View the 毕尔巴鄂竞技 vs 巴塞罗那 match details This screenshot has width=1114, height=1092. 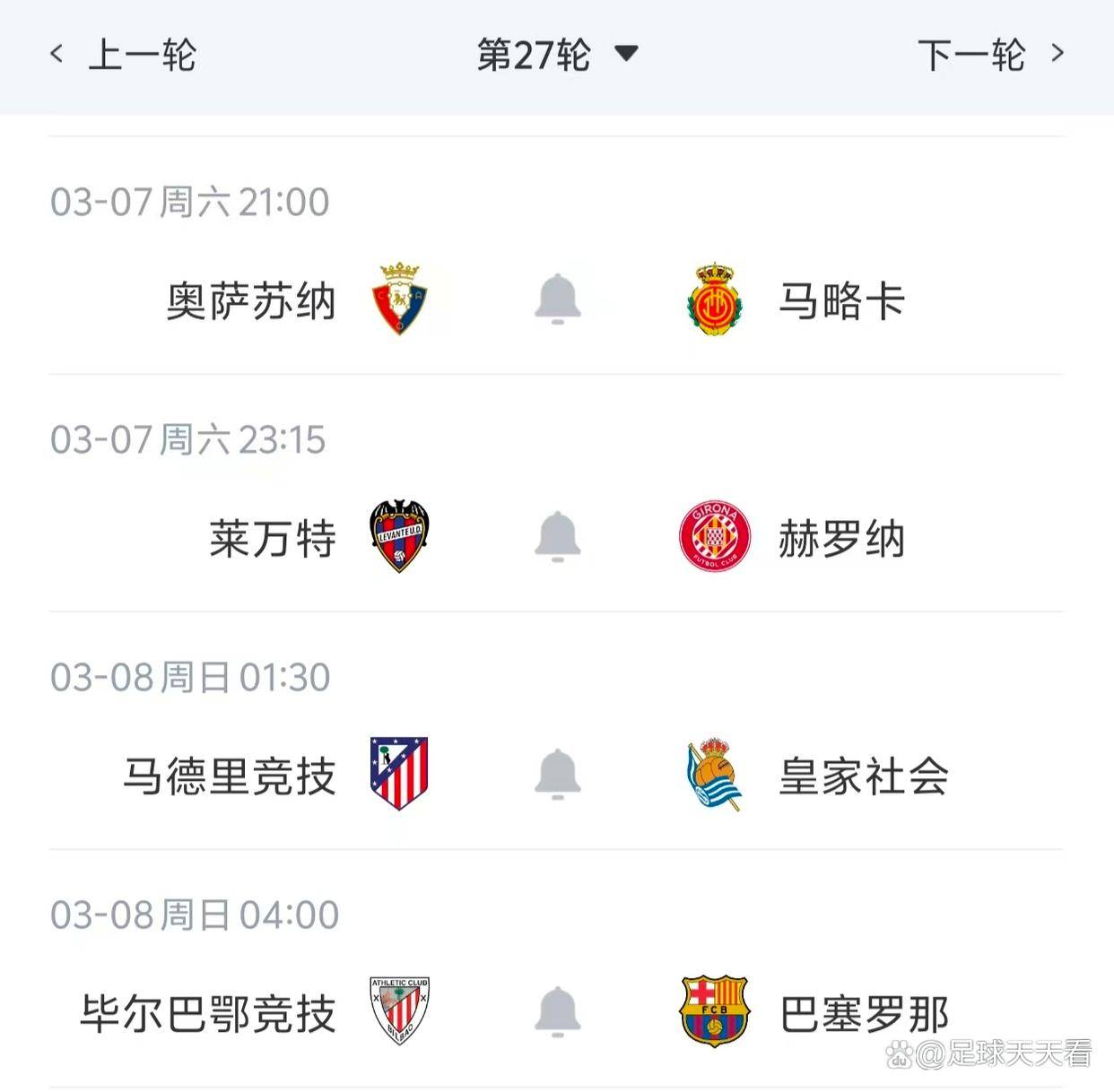tap(208, 1014)
